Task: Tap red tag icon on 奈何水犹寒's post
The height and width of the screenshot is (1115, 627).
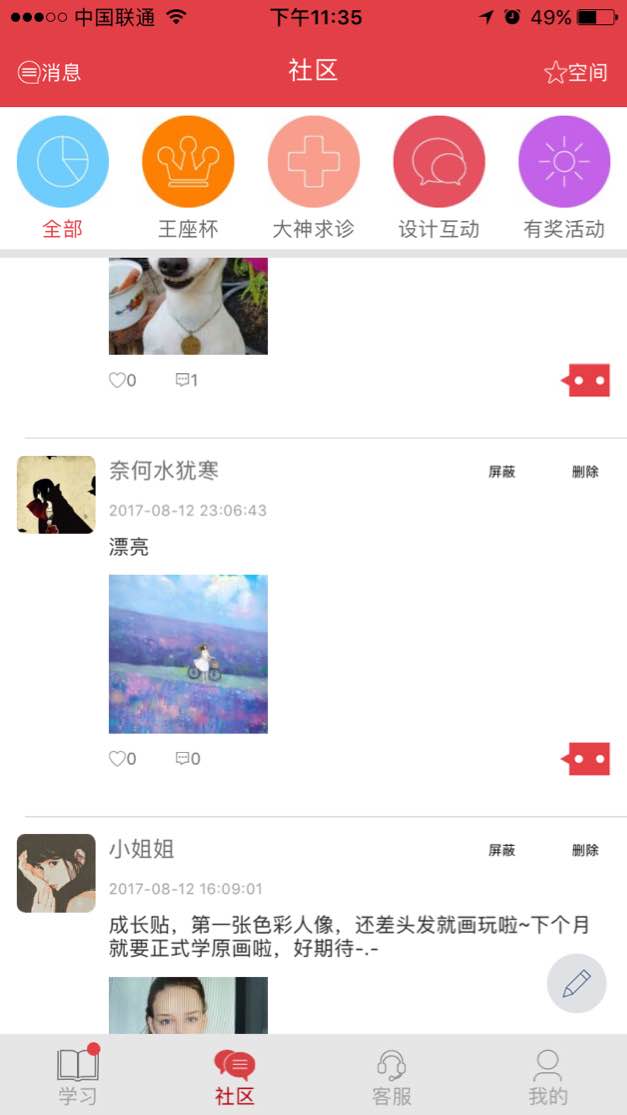Action: [587, 759]
